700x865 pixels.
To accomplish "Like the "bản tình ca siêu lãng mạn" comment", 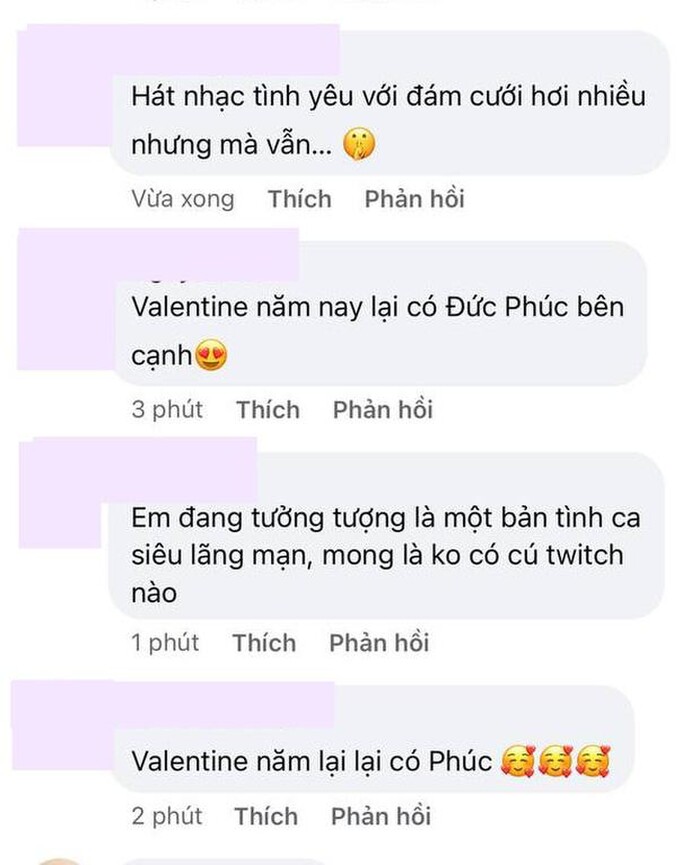I will point(264,642).
